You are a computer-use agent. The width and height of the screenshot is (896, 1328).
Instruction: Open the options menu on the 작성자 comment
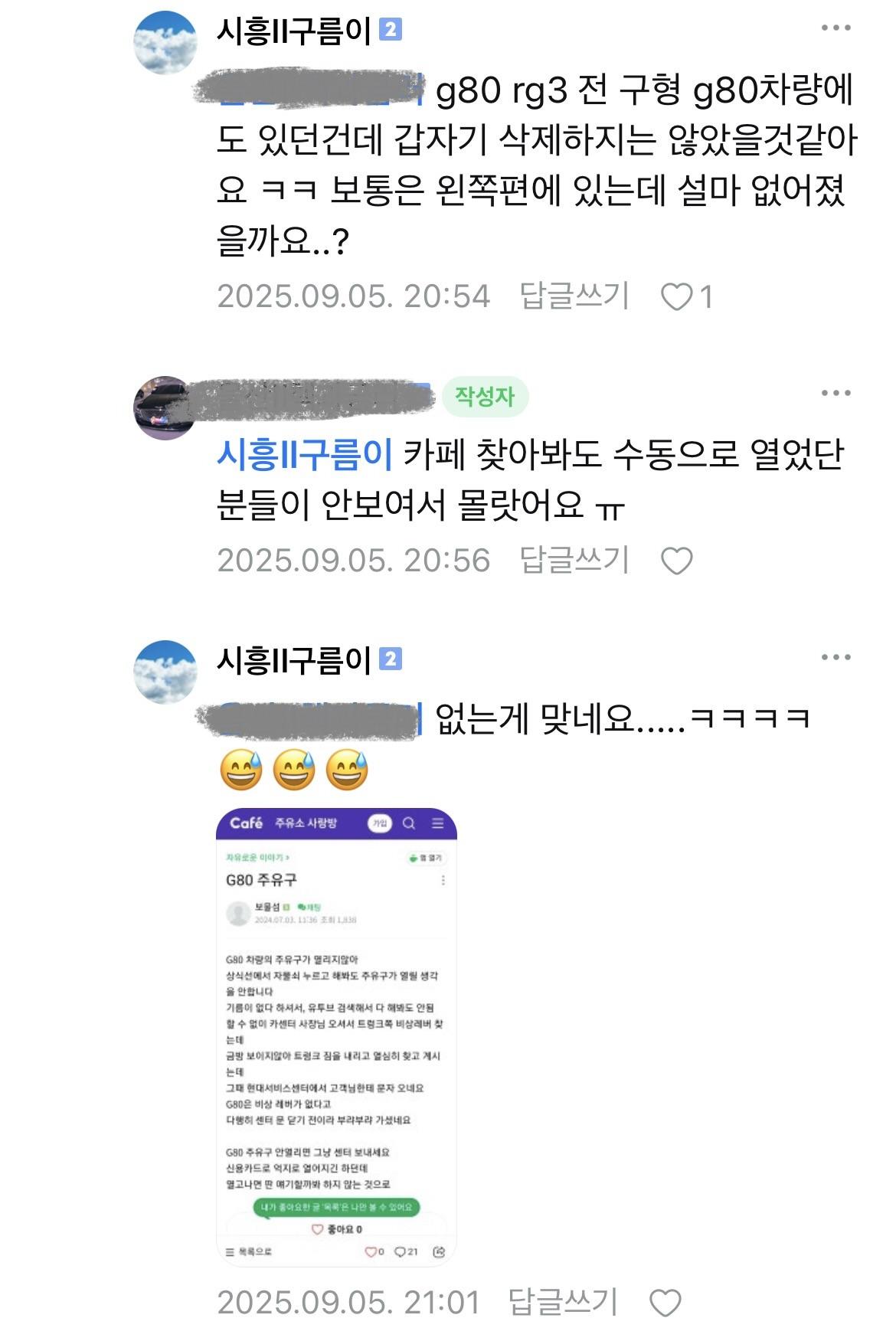836,394
